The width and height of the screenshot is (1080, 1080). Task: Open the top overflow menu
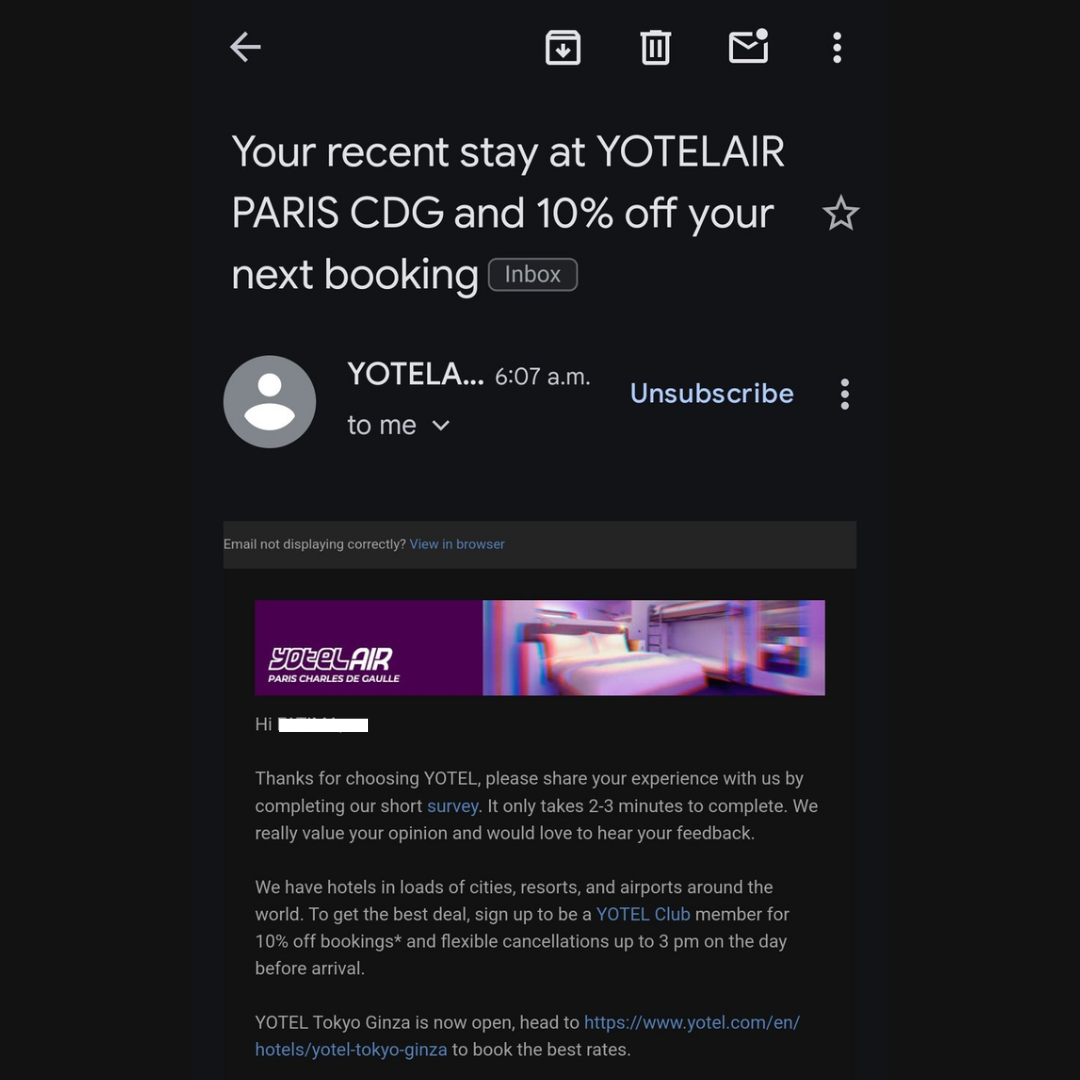coord(837,47)
